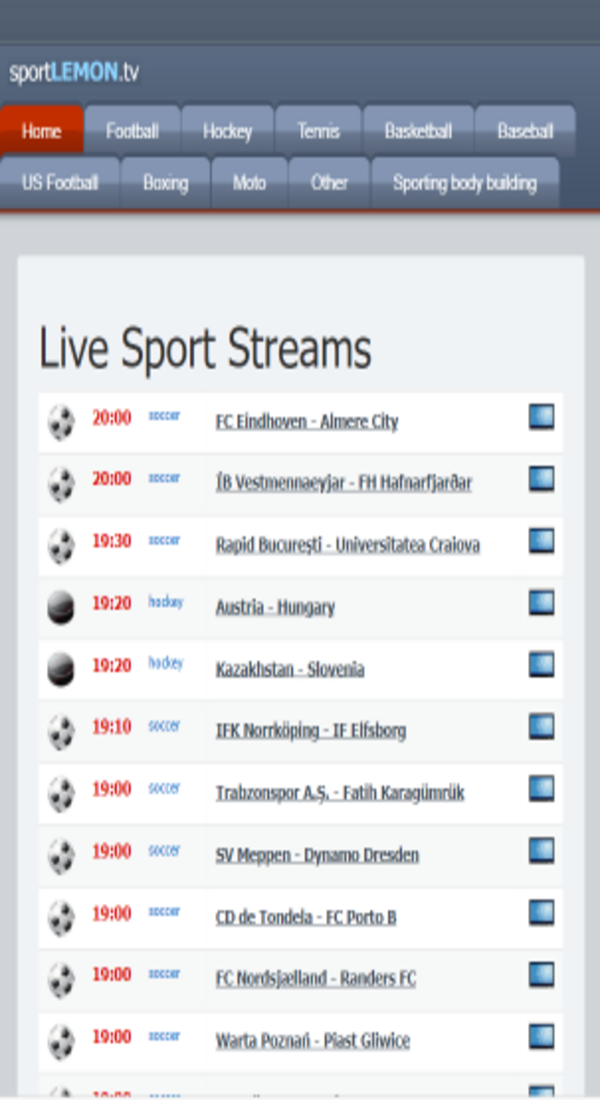Open Warta Poznań - Piast Gliwice link
This screenshot has height=1100, width=600.
click(x=312, y=1041)
